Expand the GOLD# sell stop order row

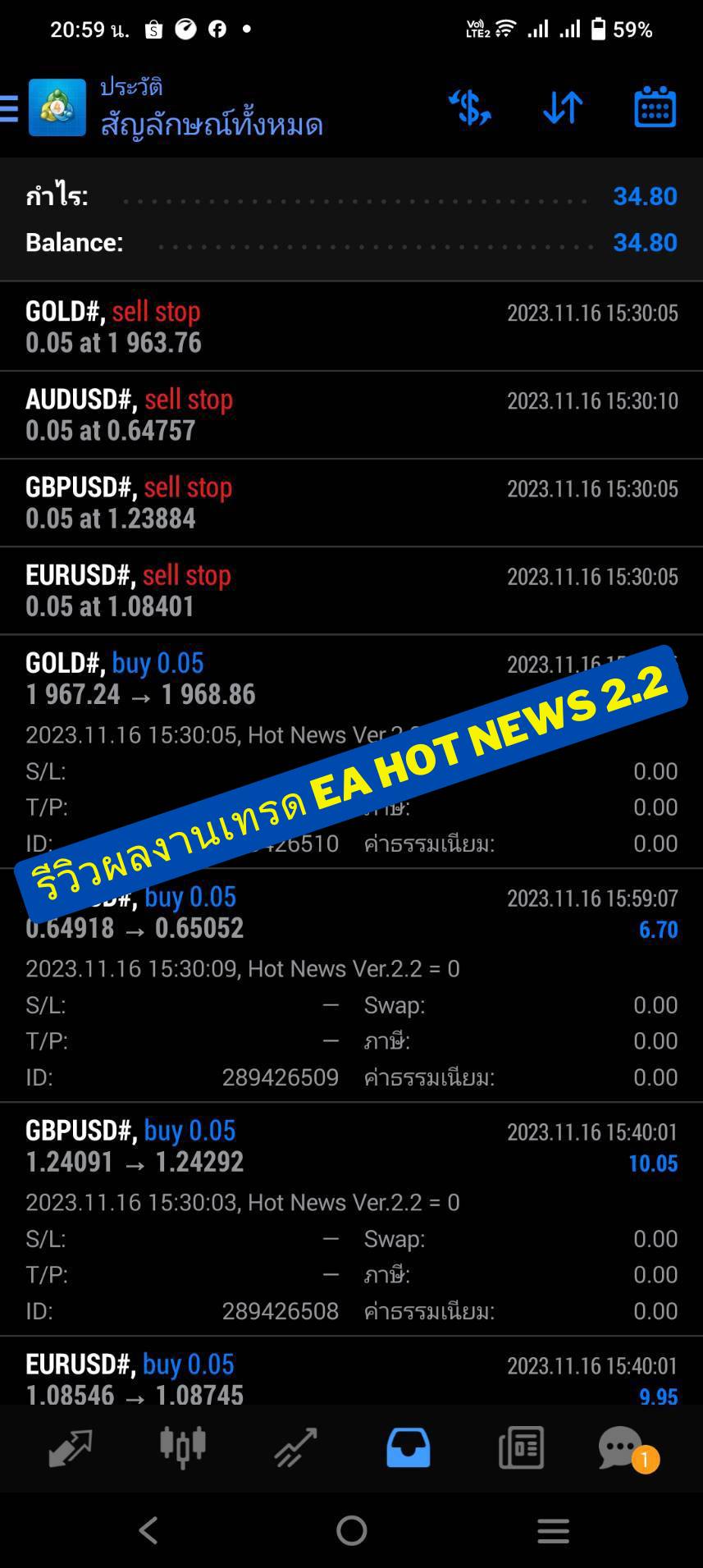(351, 327)
